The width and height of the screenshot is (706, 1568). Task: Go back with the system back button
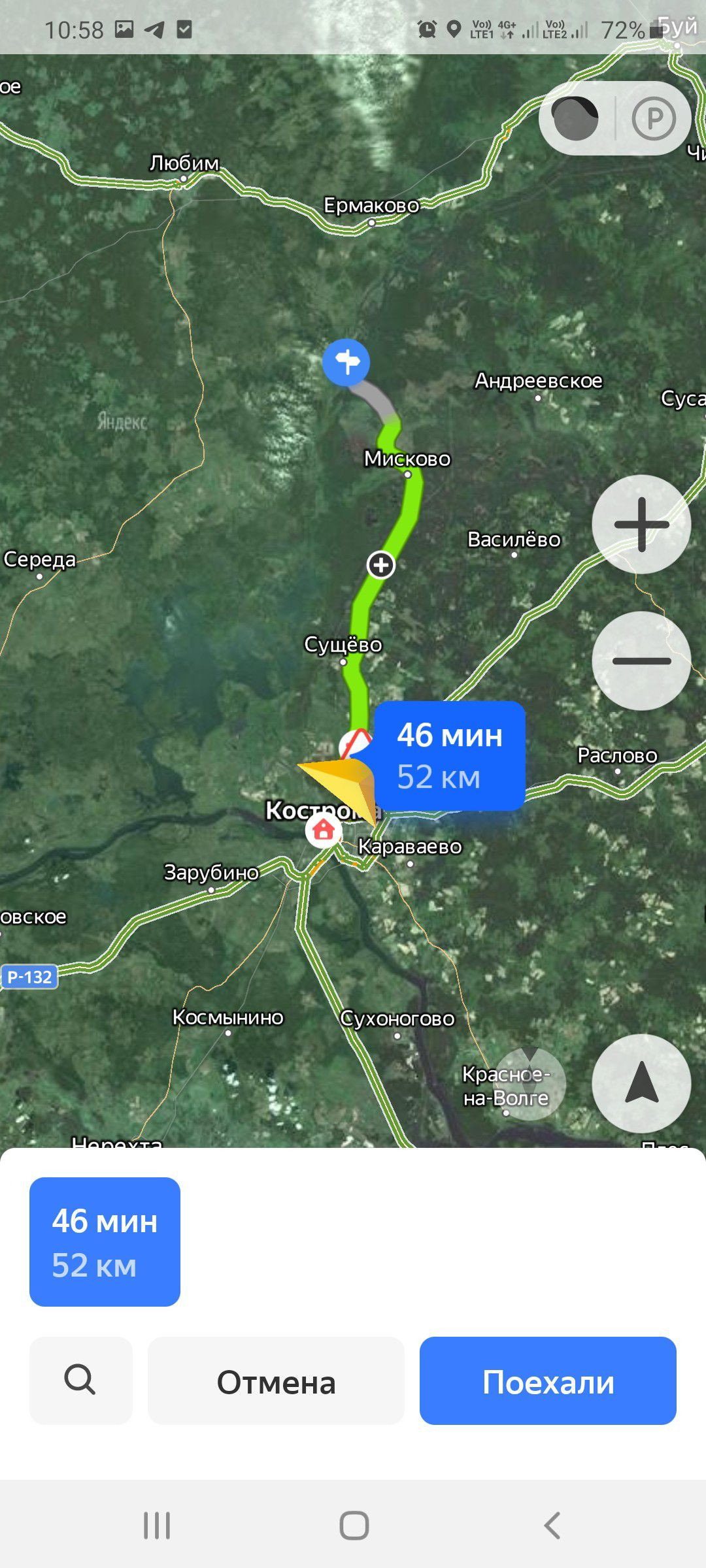[552, 1526]
